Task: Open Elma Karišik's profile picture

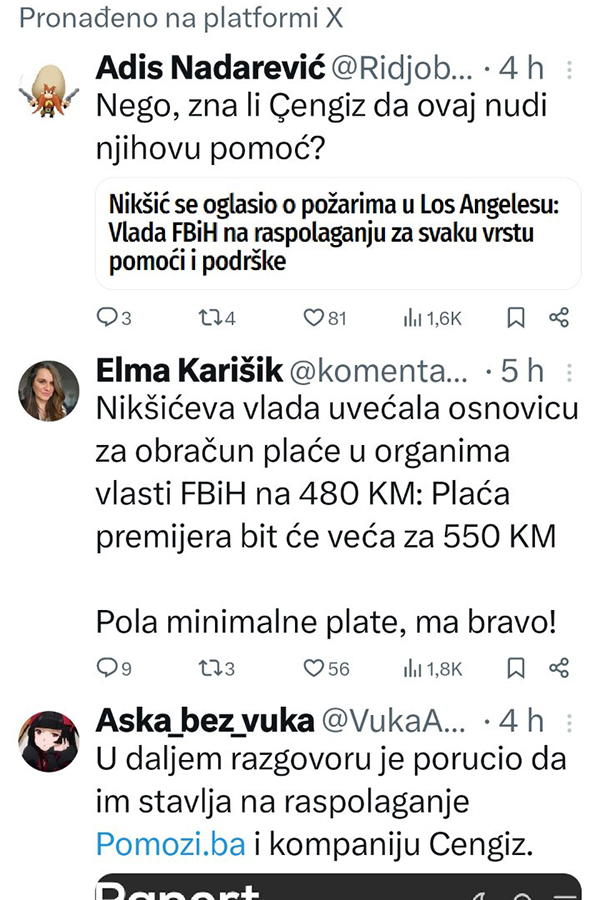Action: click(x=49, y=391)
